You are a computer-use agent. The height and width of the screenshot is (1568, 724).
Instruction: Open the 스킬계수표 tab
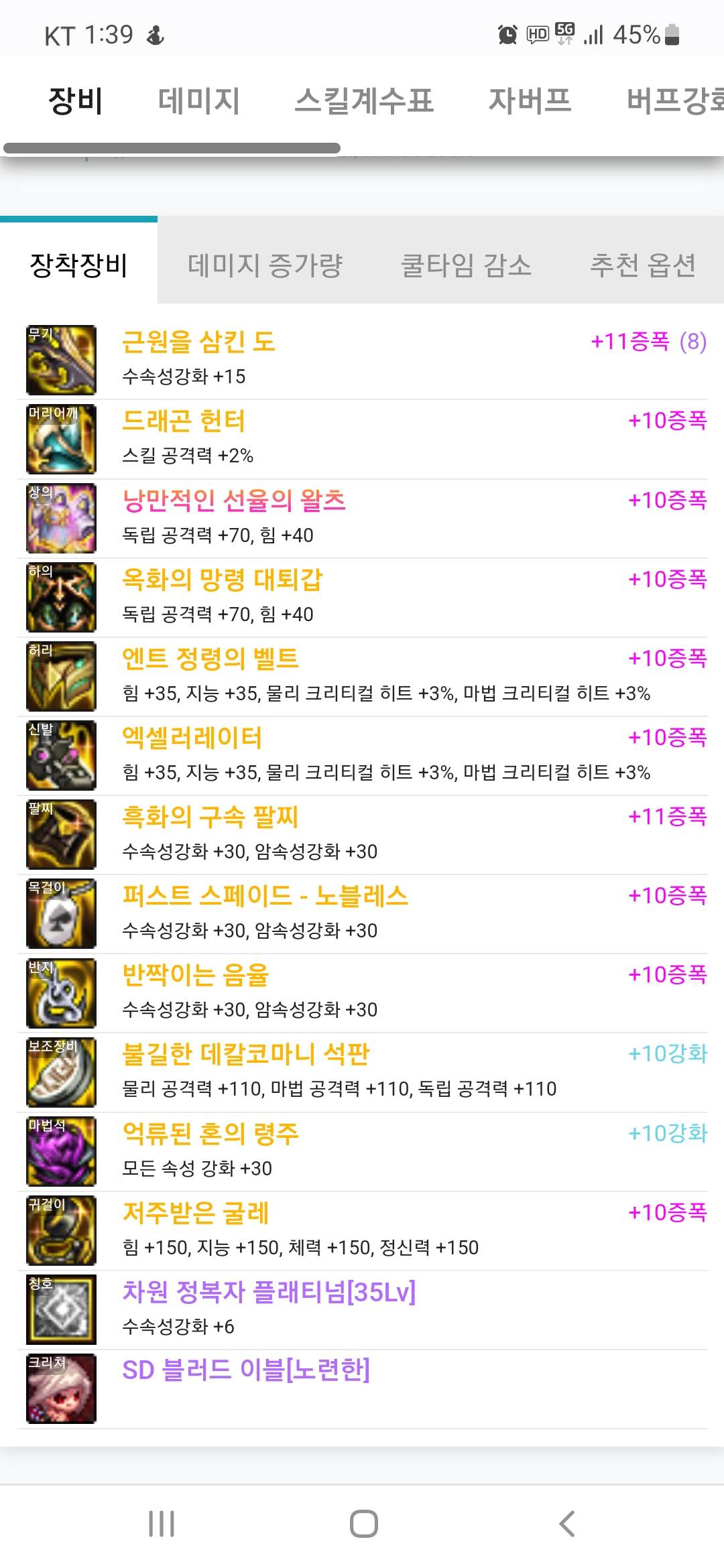[x=364, y=101]
